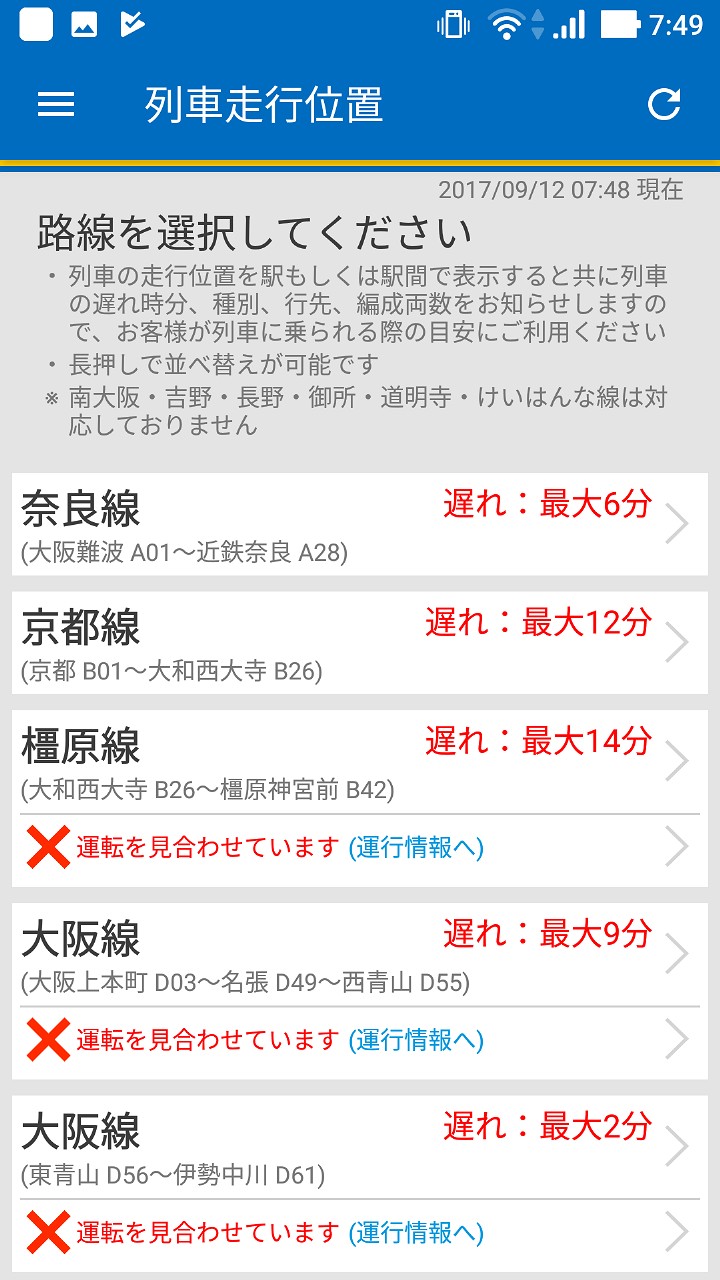The width and height of the screenshot is (720, 1280).
Task: Open 運行情報へ link under 橿原線
Action: (x=416, y=848)
